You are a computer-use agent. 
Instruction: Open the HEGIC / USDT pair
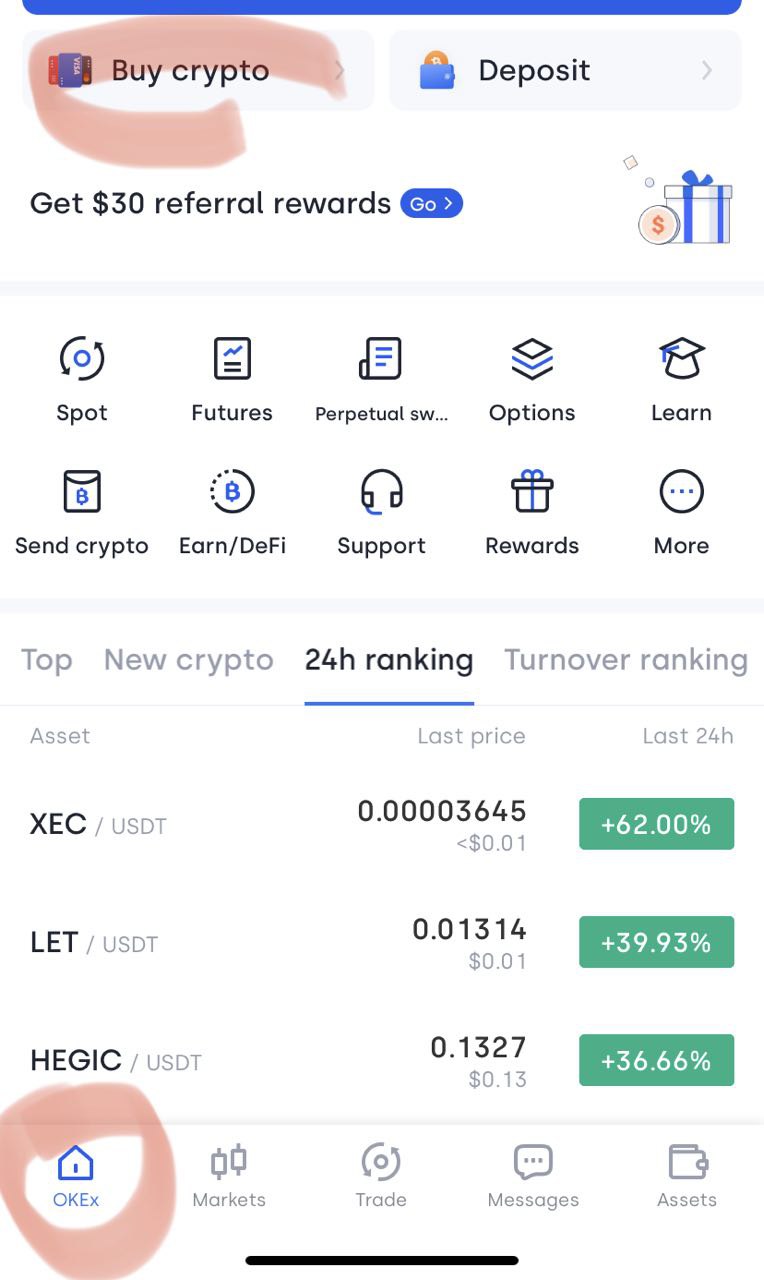click(x=382, y=1061)
